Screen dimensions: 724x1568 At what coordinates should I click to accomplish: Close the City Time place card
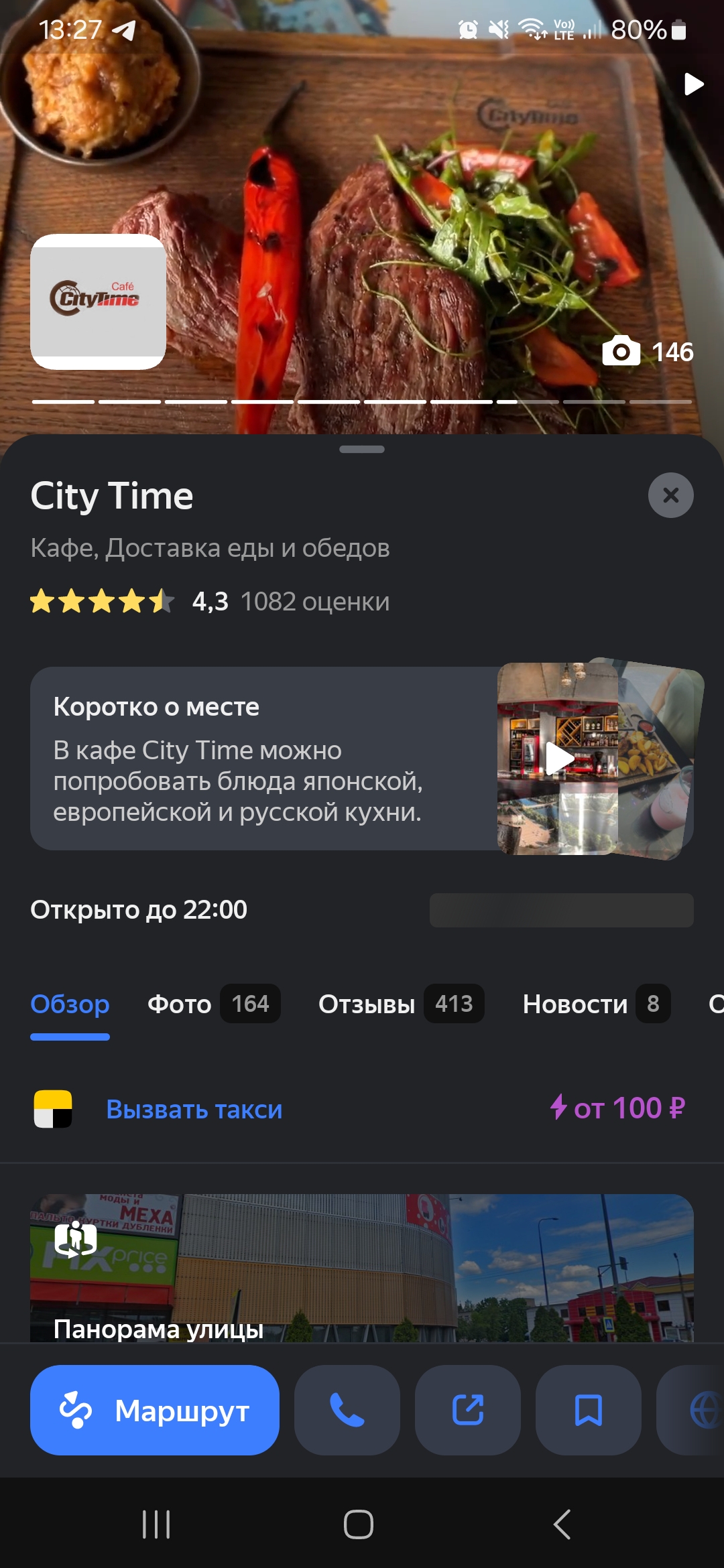pyautogui.click(x=670, y=495)
